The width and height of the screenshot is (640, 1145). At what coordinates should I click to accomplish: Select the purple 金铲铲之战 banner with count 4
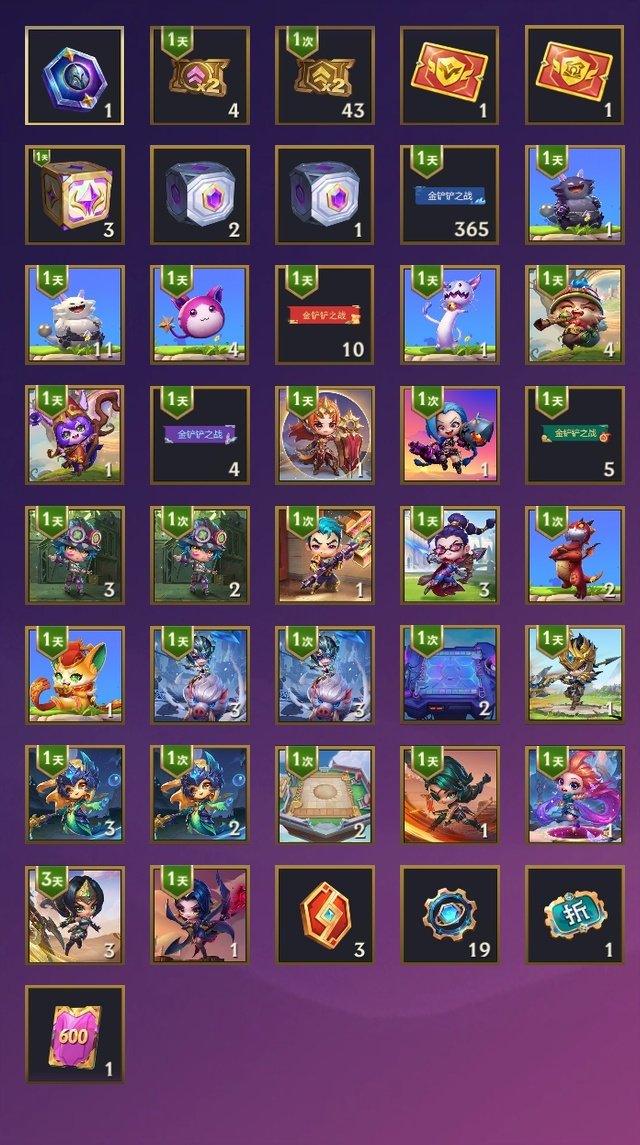pos(200,435)
